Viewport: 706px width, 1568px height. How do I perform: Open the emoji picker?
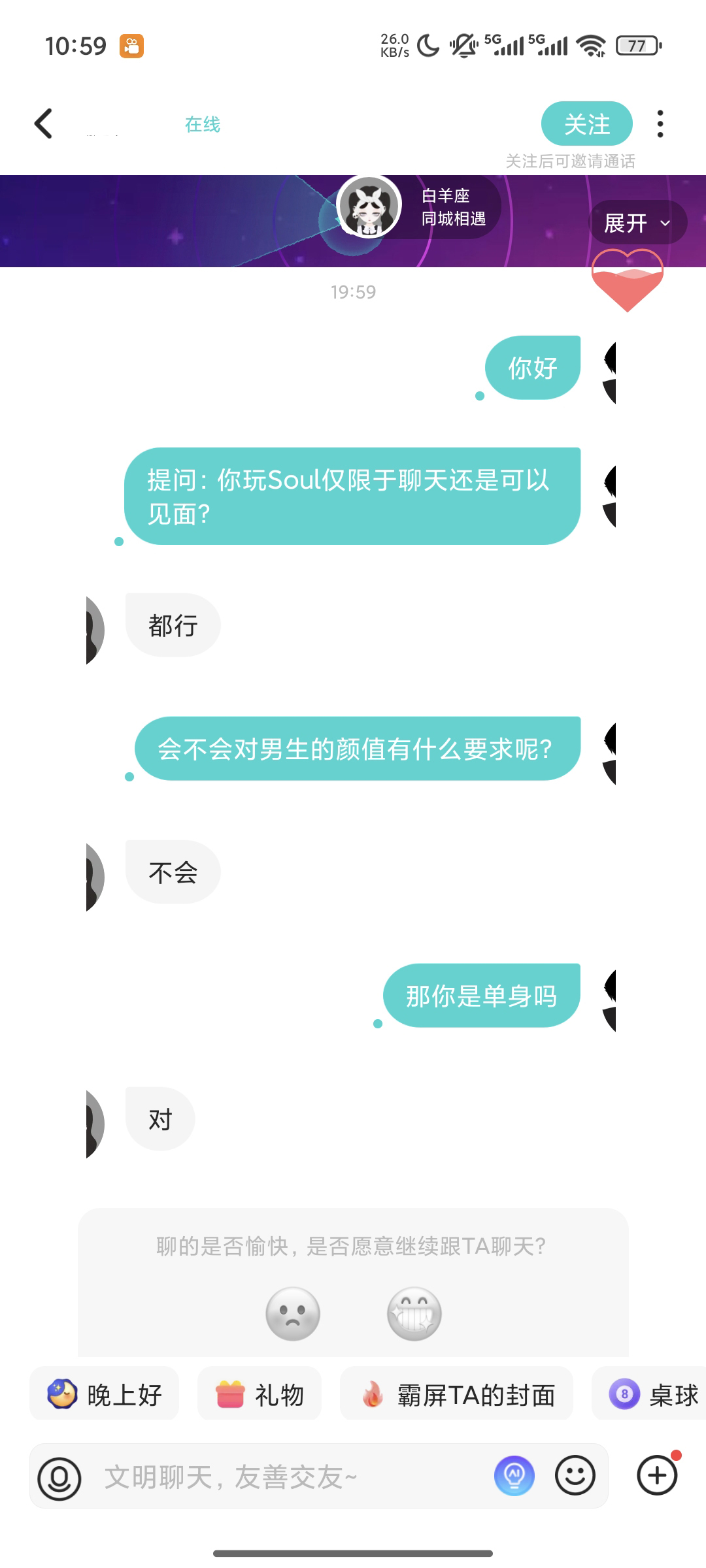click(x=575, y=1476)
